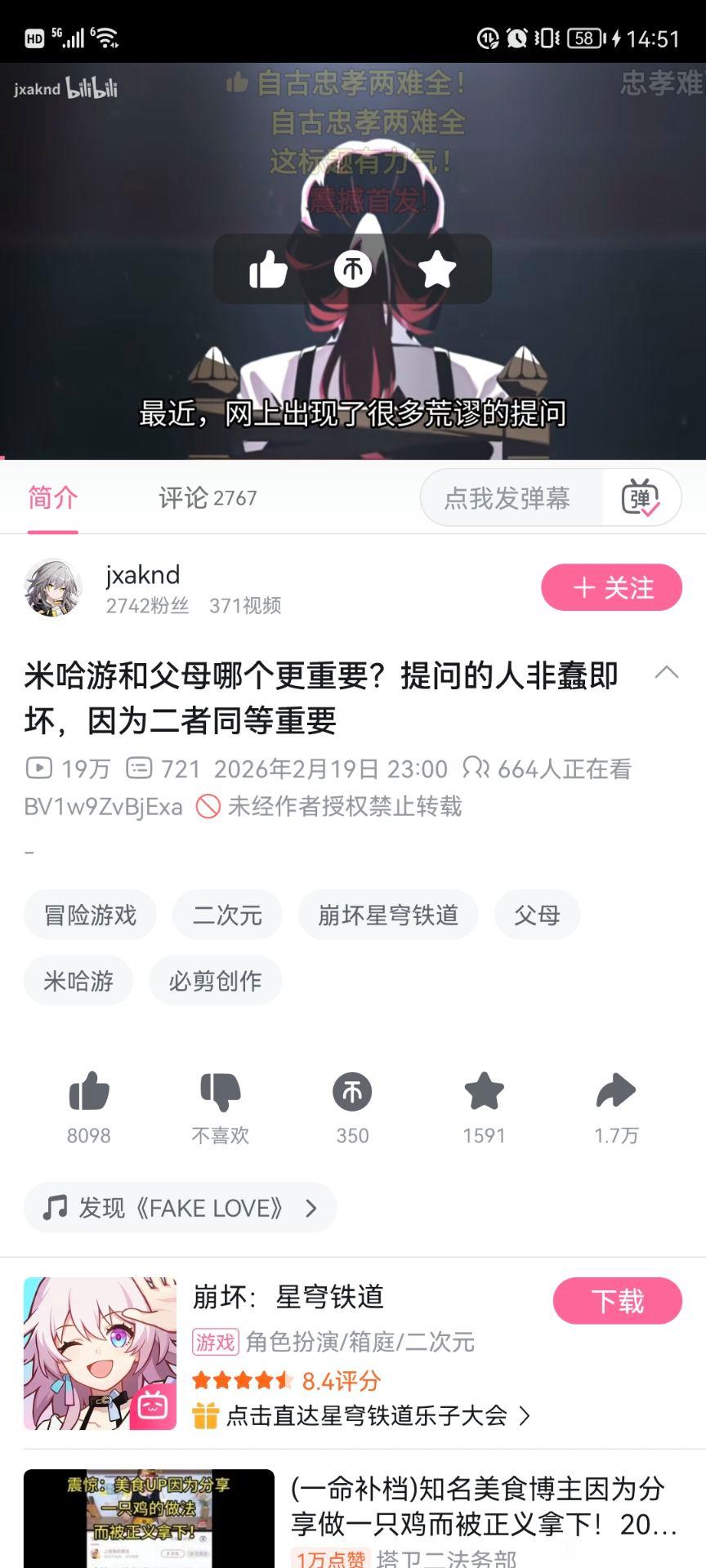706x1568 pixels.
Task: Like the video using the thumbs-up icon showing 8098
Action: 89,1093
